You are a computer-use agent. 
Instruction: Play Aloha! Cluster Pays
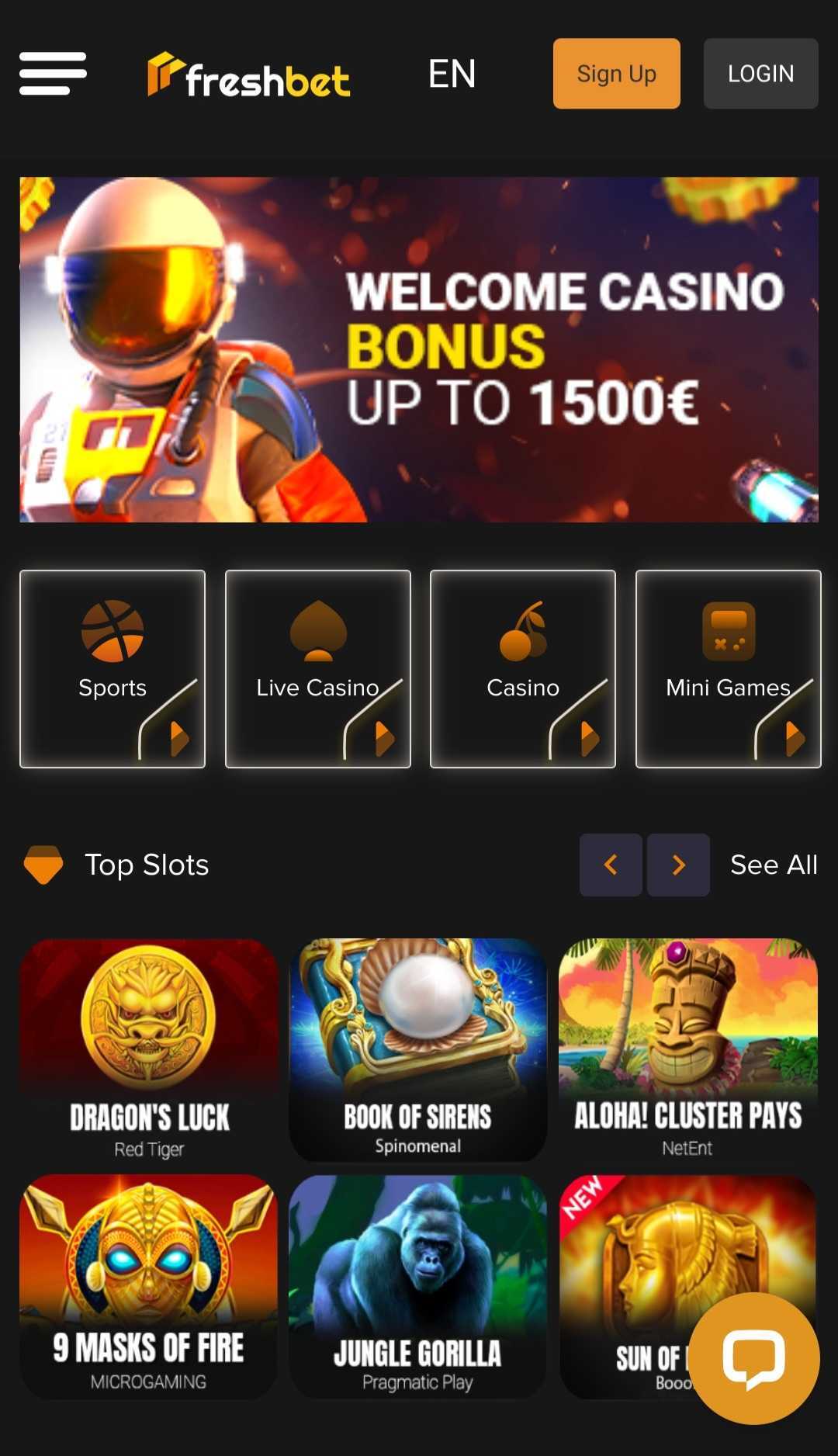pyautogui.click(x=687, y=1049)
